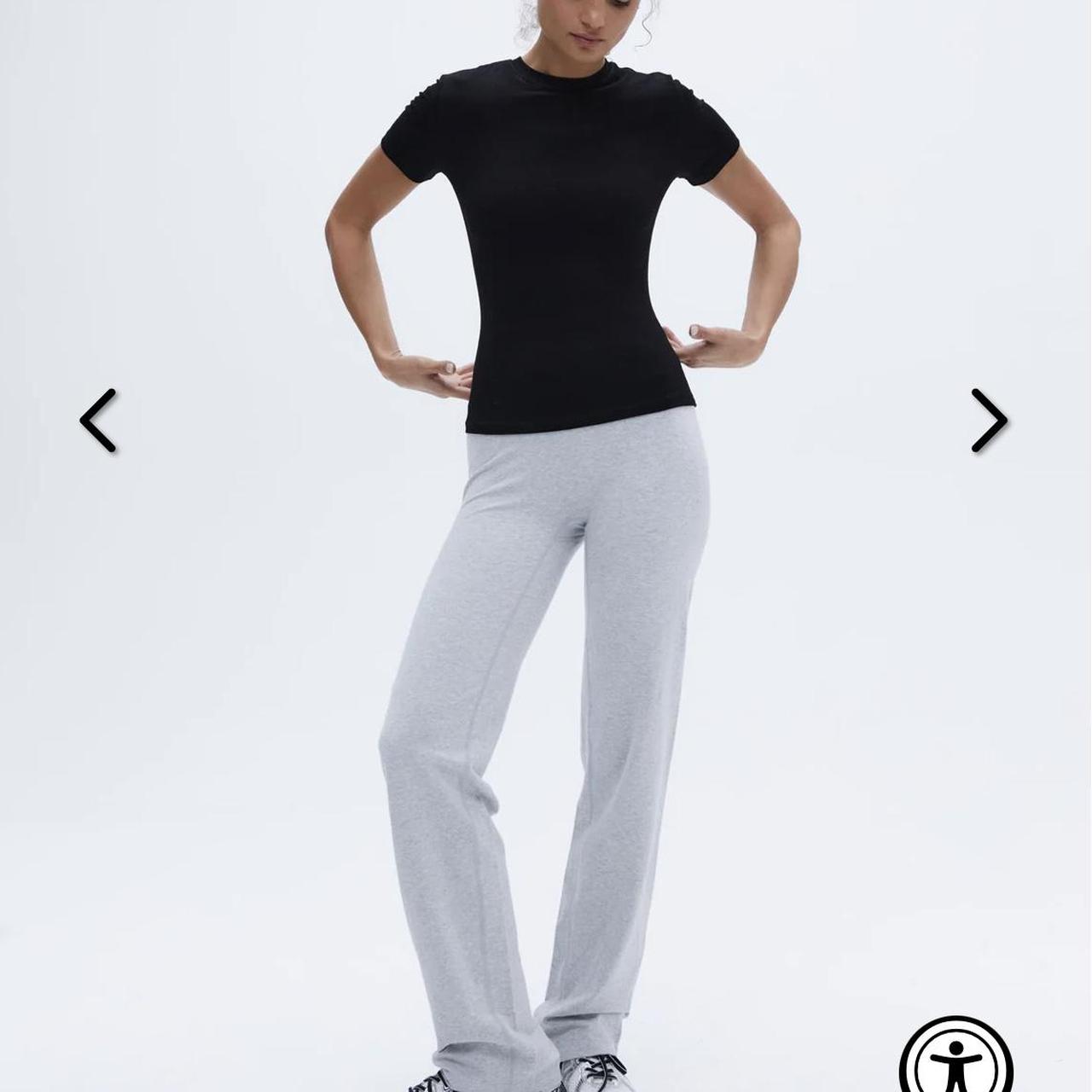Viewport: 1092px width, 1092px height.
Task: Show the next product photo
Action: coord(990,420)
